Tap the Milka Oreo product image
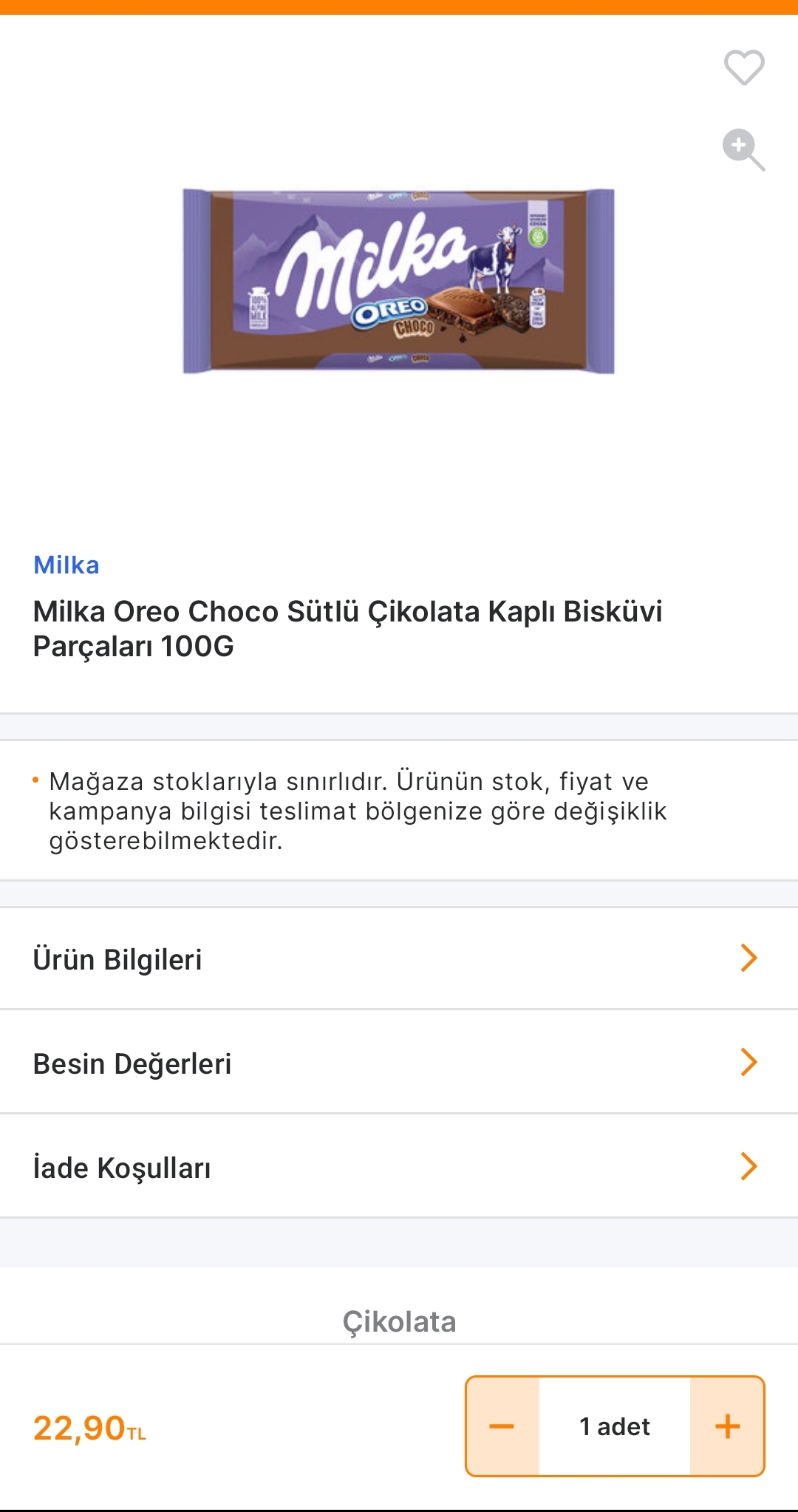Image resolution: width=798 pixels, height=1512 pixels. [399, 281]
